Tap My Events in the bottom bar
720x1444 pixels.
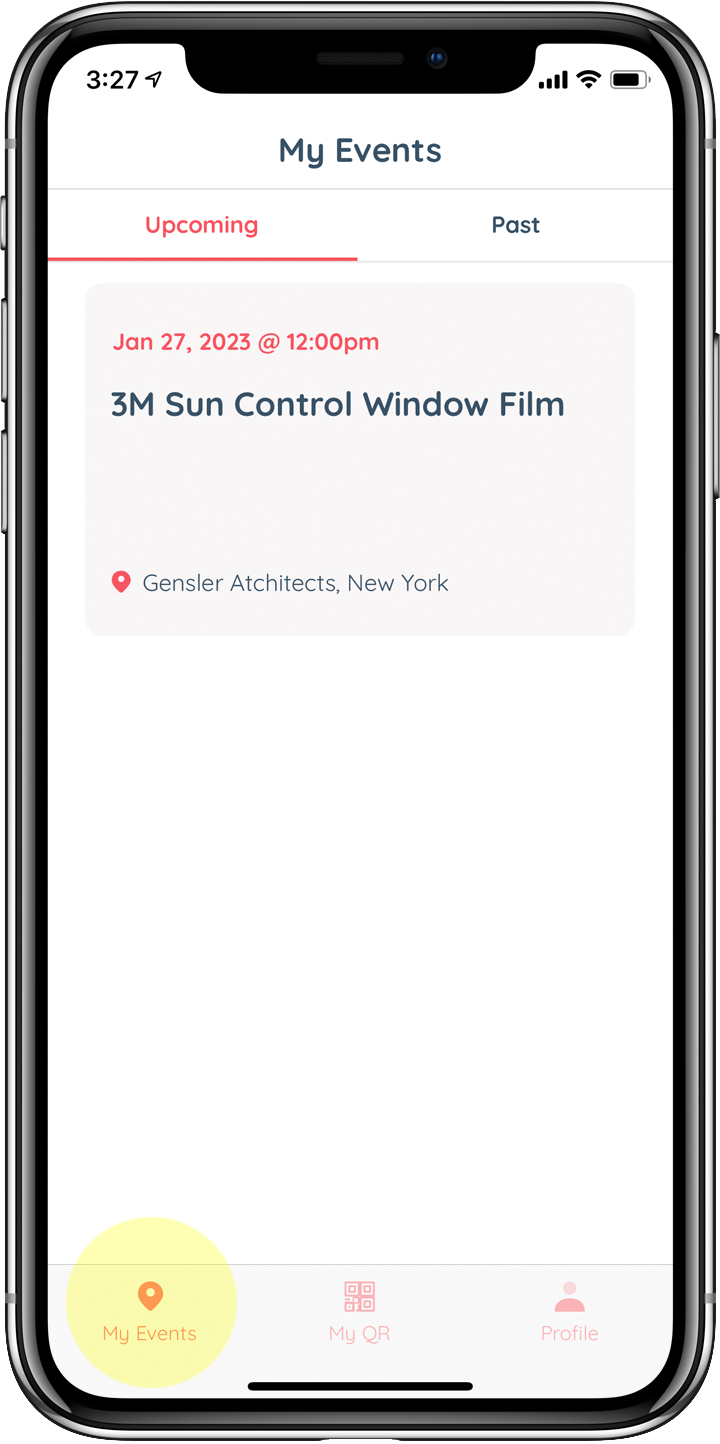(150, 1311)
